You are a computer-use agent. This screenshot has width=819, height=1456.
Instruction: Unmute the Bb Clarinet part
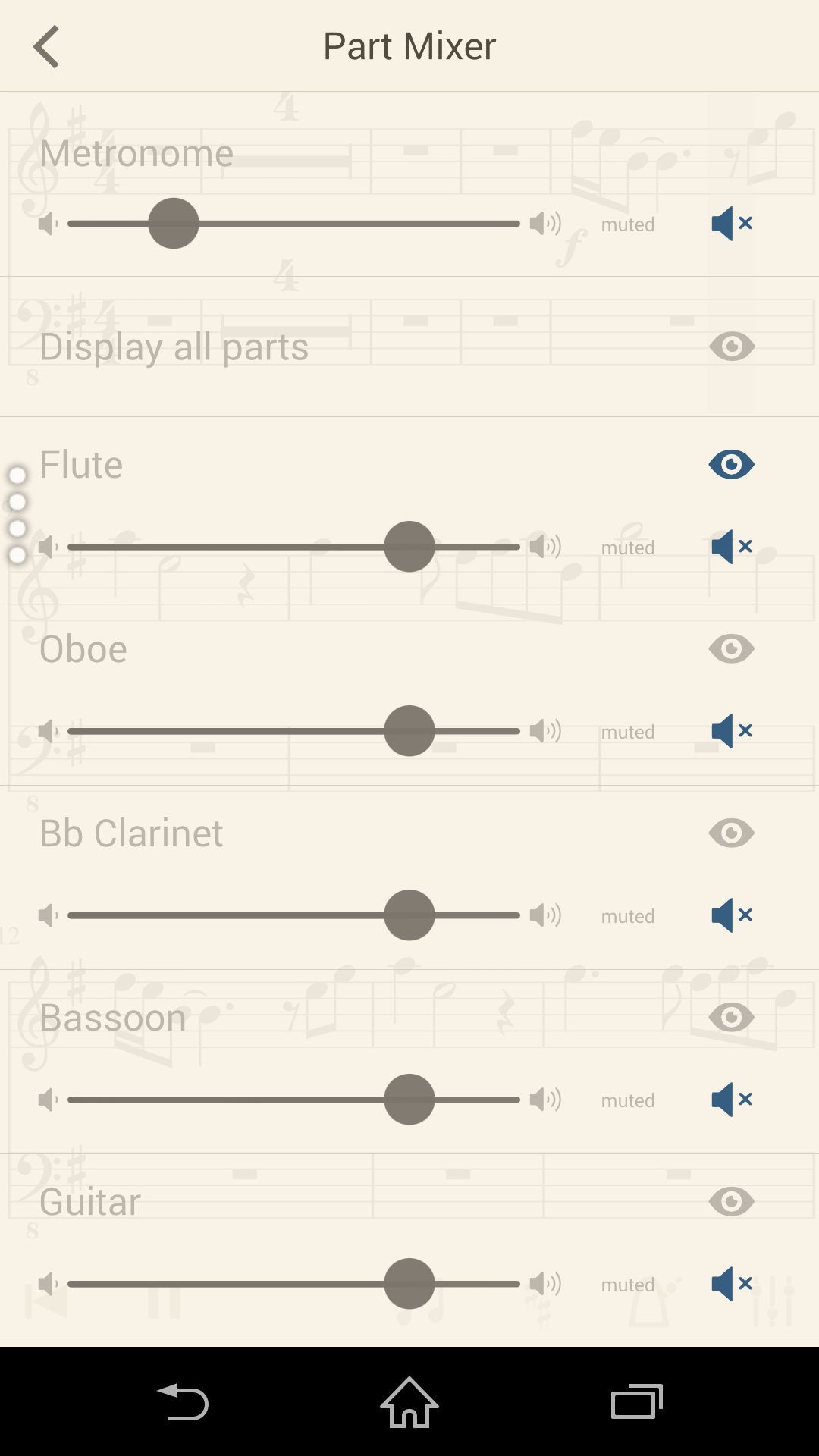[x=732, y=915]
